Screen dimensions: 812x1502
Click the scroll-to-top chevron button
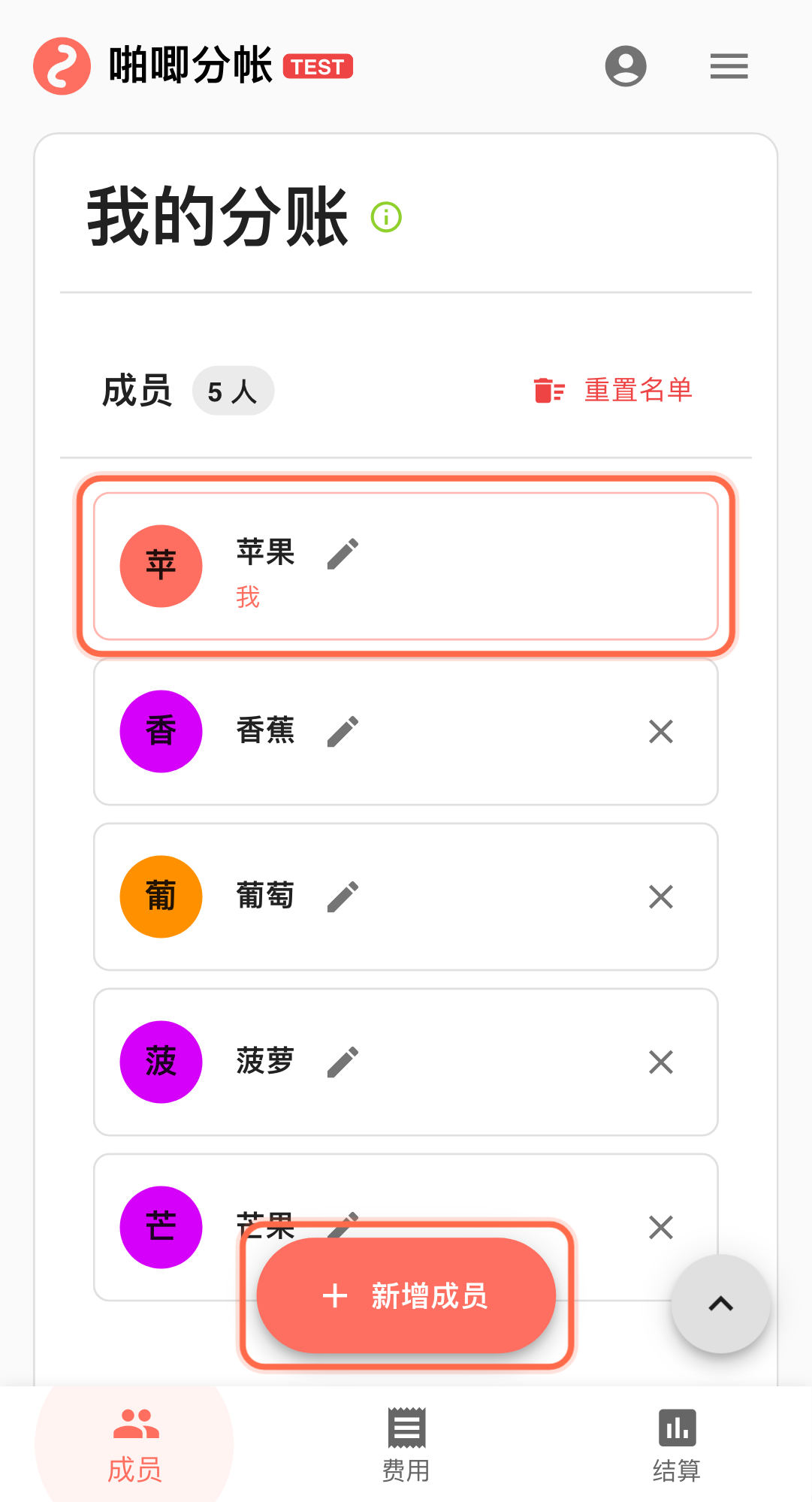coord(720,1303)
